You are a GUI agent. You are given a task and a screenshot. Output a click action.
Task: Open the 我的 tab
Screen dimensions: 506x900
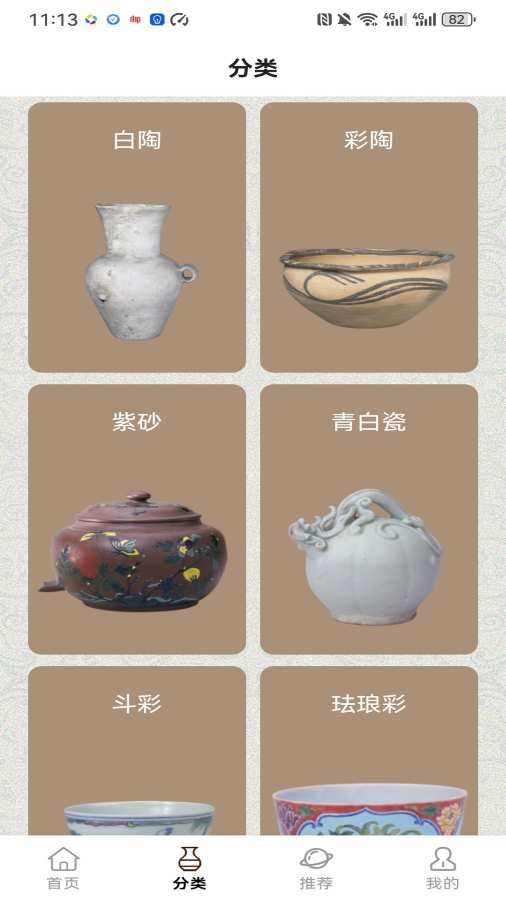tap(442, 868)
